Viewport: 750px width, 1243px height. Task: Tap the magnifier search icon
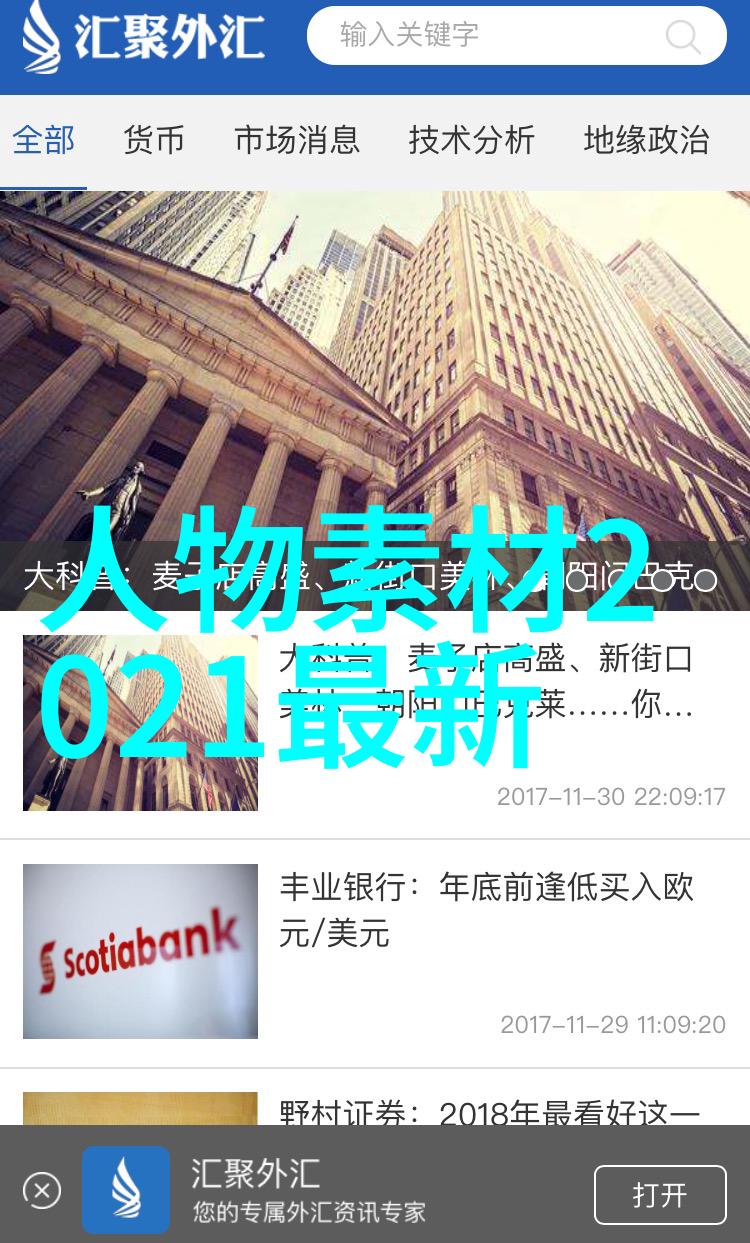coord(683,38)
